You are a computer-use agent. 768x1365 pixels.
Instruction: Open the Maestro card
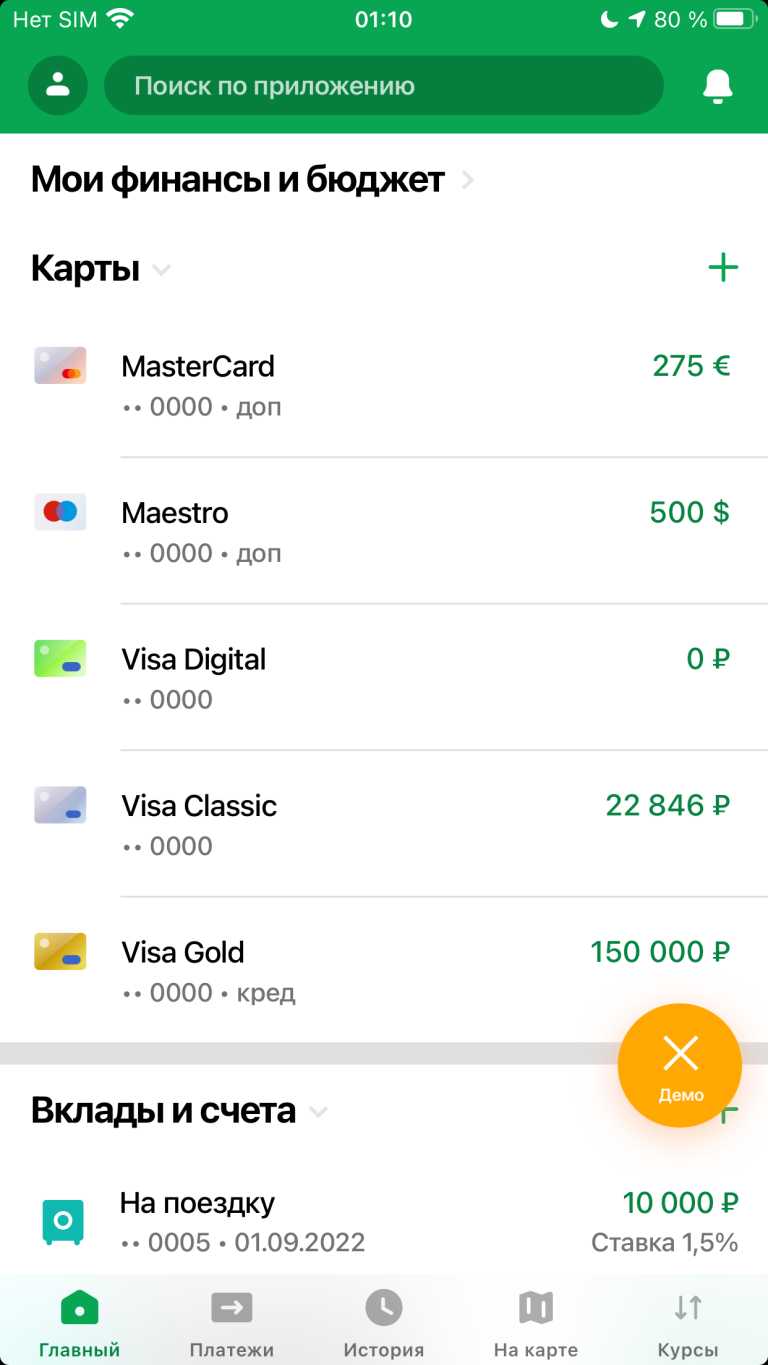pyautogui.click(x=384, y=530)
